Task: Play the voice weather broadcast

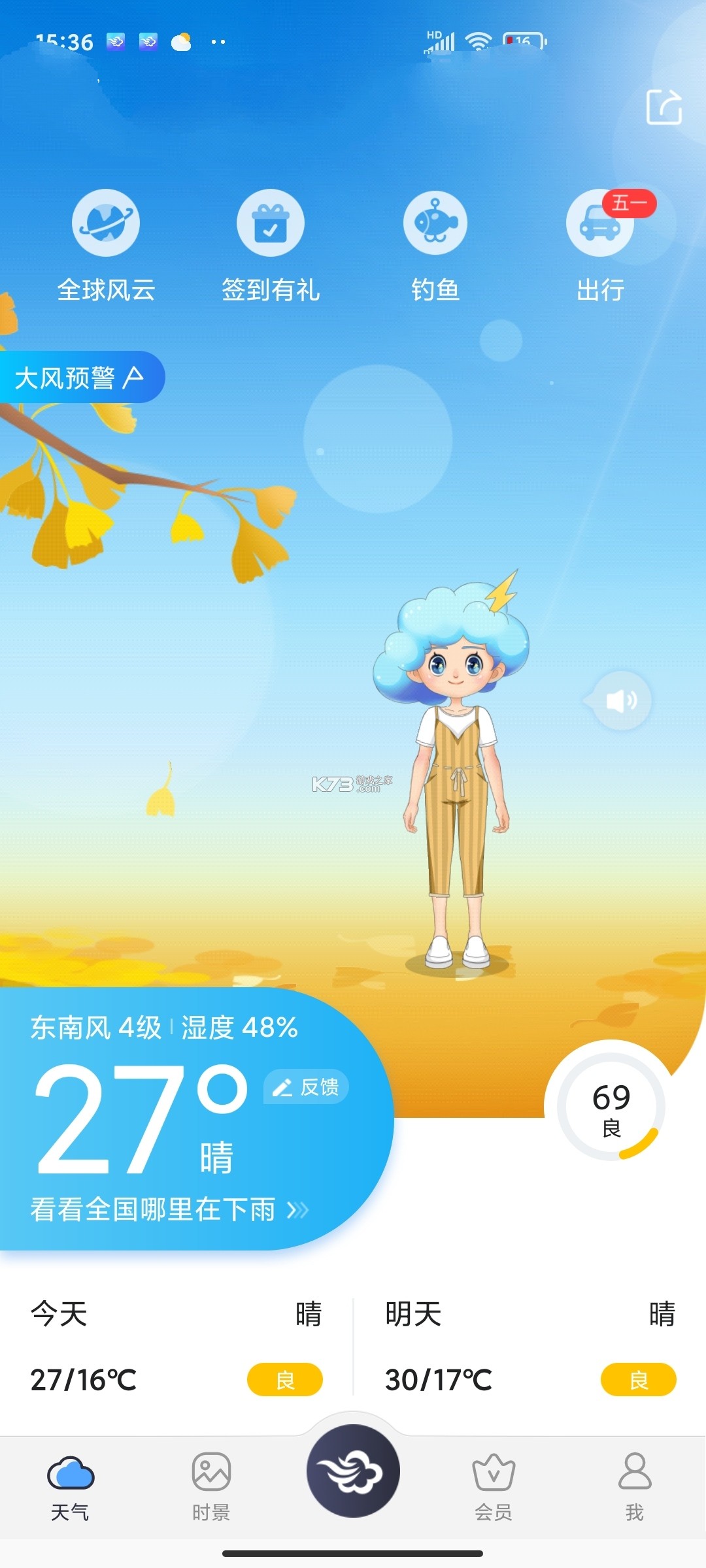Action: pos(621,700)
